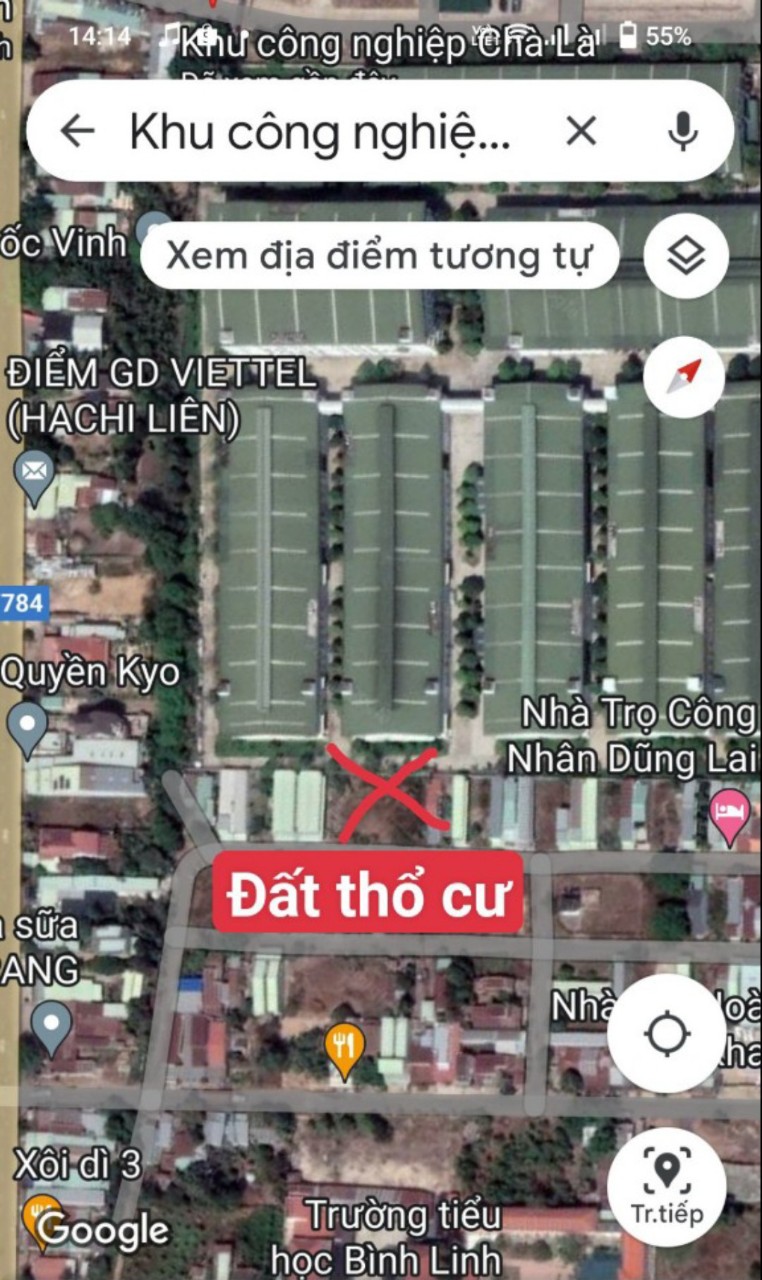The width and height of the screenshot is (762, 1280).
Task: Reset map orientation with the compass
Action: [684, 377]
